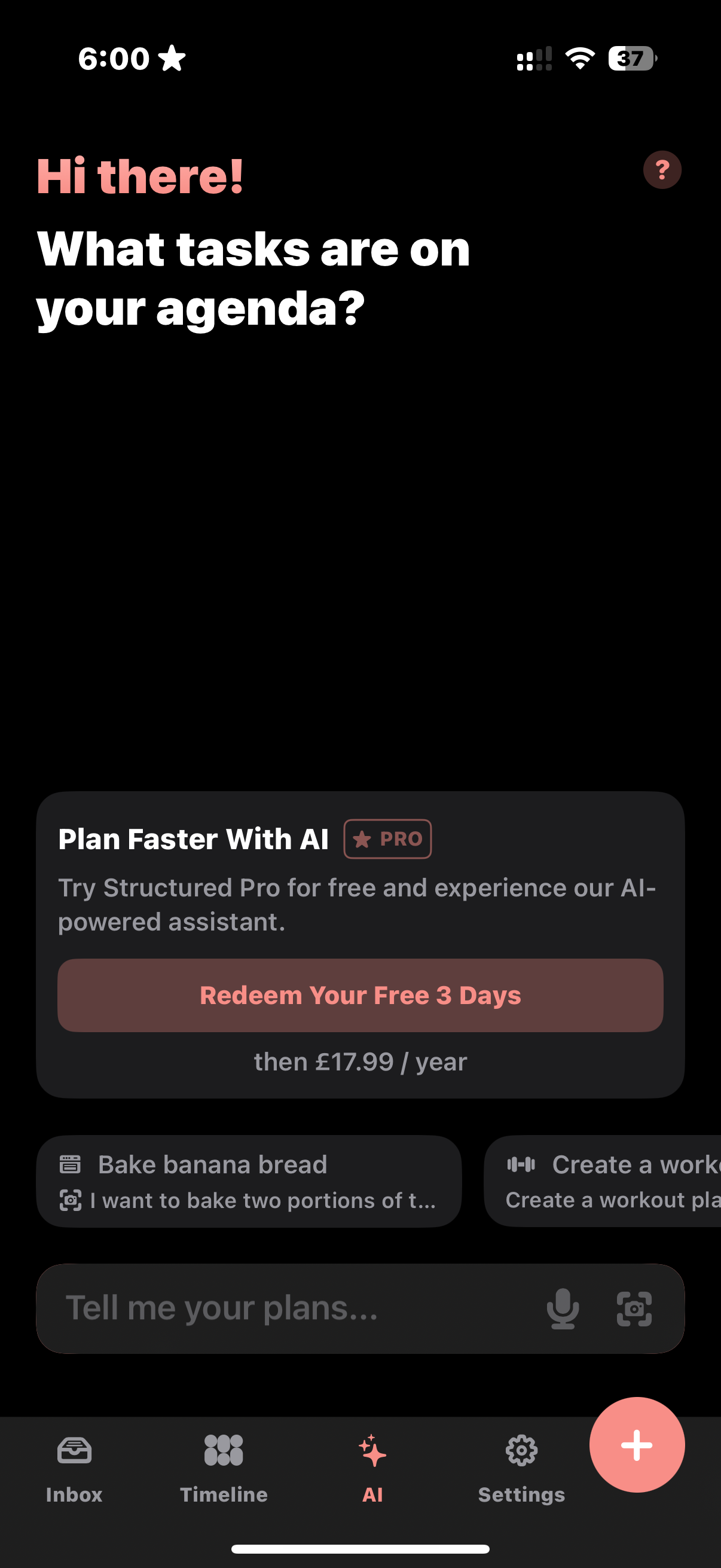Open the help question mark icon
Viewport: 721px width, 1568px height.
[x=662, y=170]
